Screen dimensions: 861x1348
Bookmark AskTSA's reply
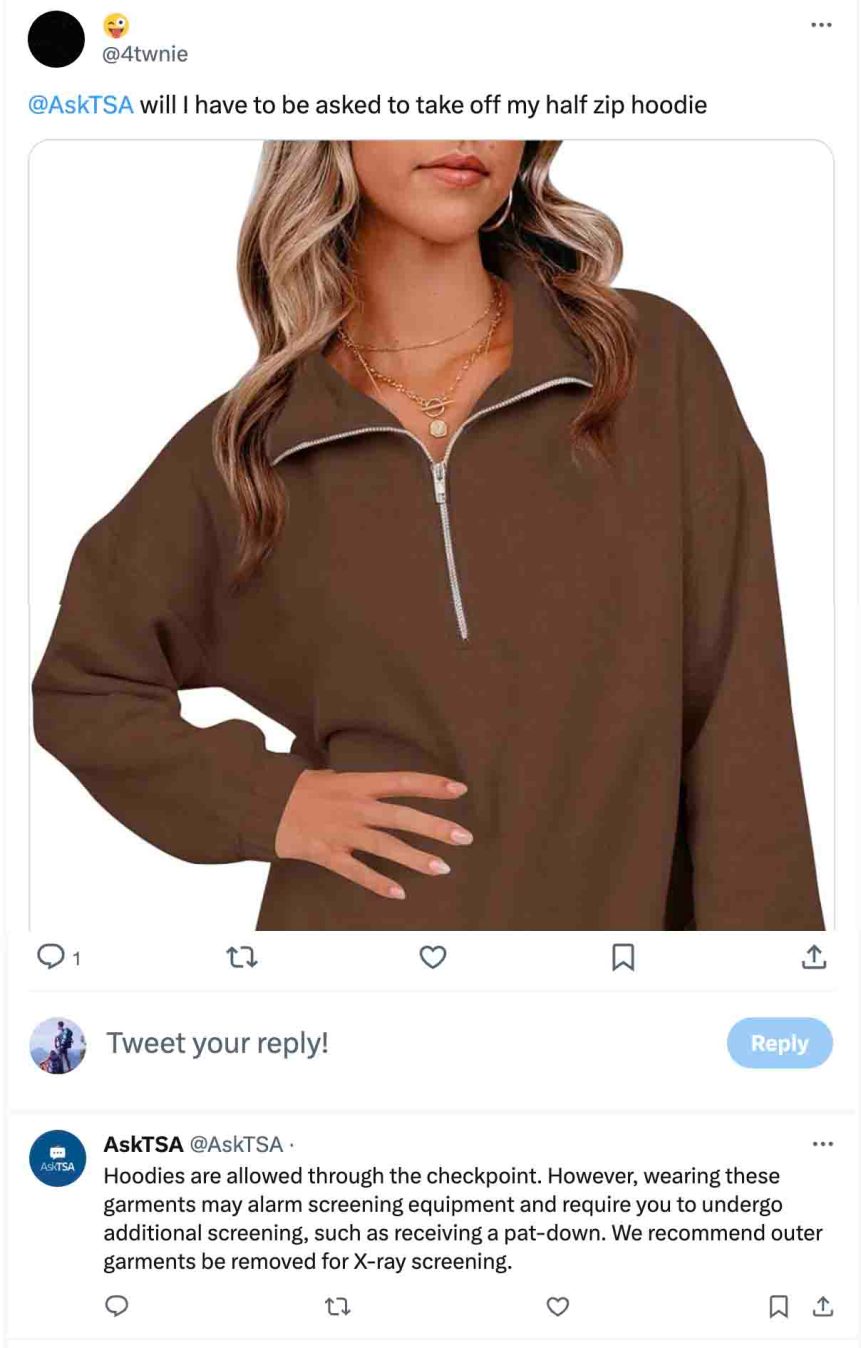click(778, 1305)
